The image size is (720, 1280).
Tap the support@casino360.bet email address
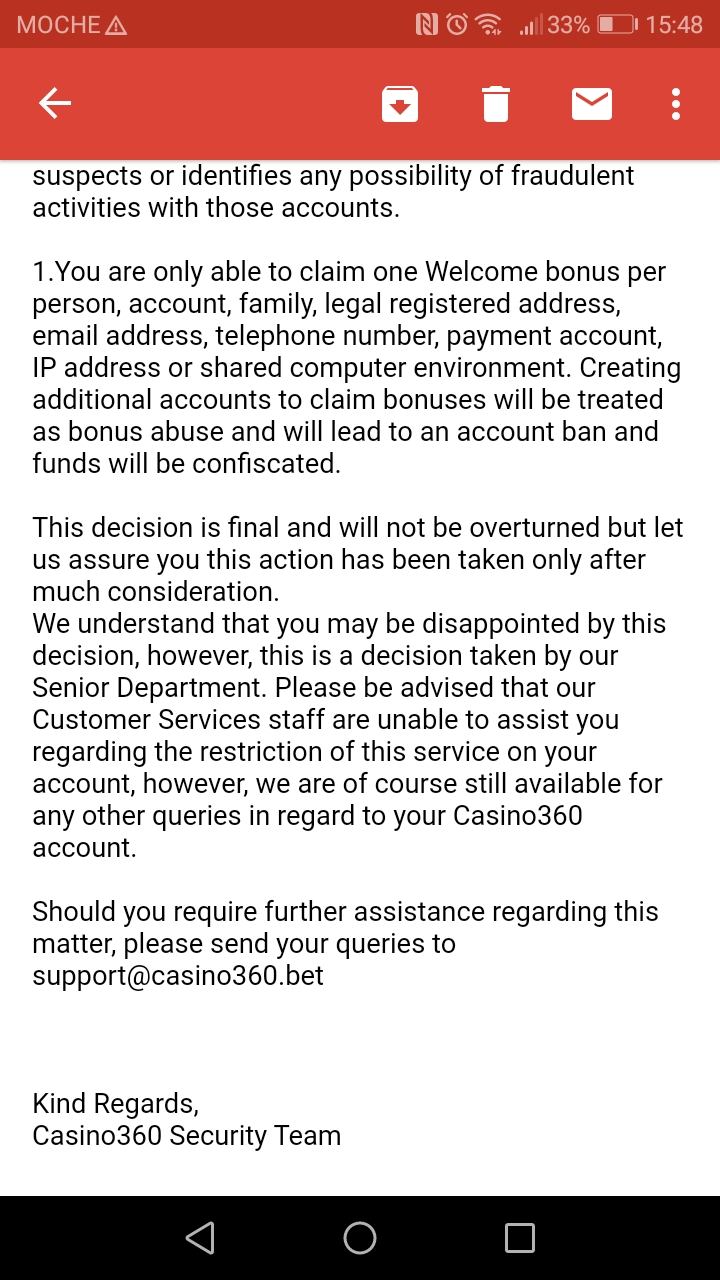[x=178, y=975]
